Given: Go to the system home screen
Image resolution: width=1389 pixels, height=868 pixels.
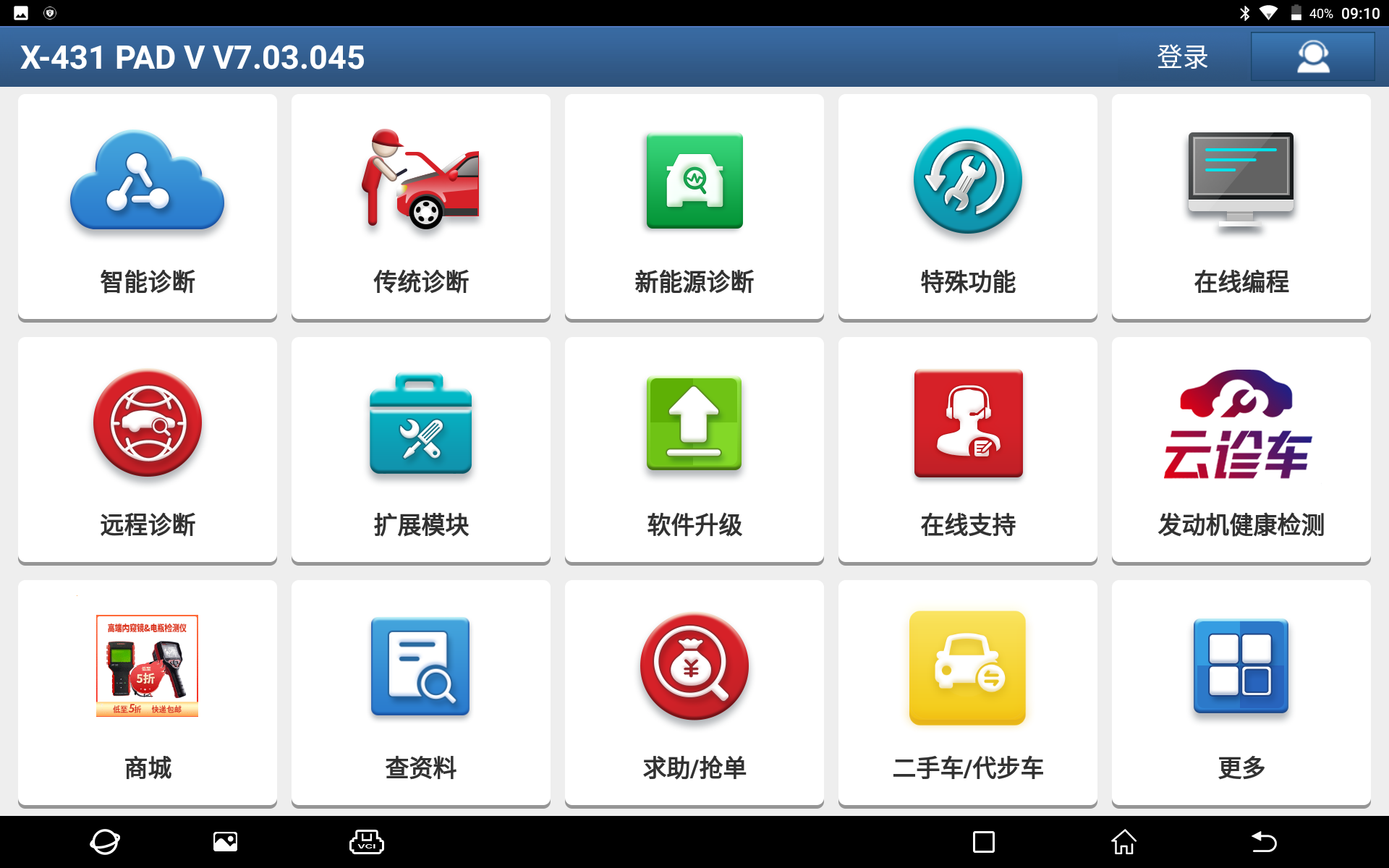Looking at the screenshot, I should 1123,842.
